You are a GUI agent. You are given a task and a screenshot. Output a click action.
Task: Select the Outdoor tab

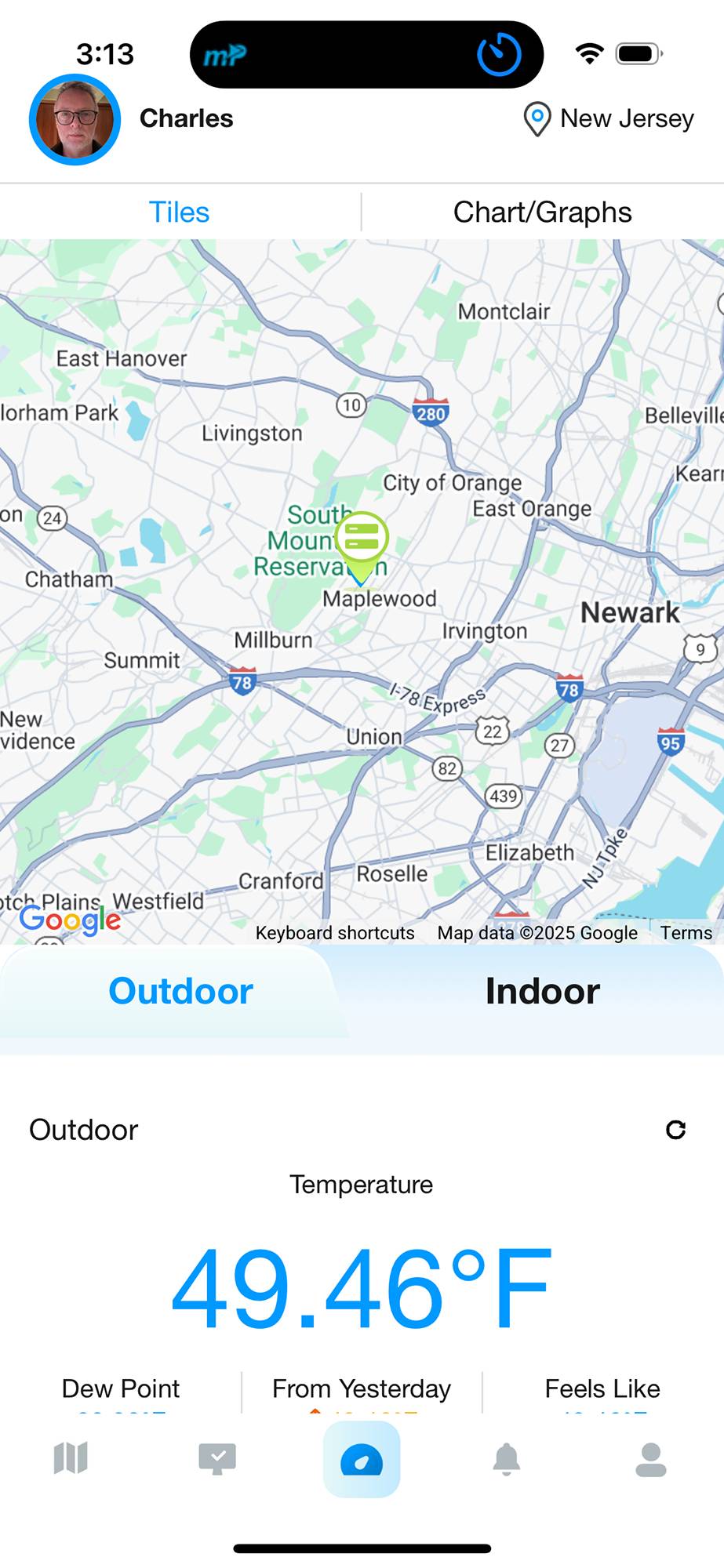pyautogui.click(x=180, y=991)
